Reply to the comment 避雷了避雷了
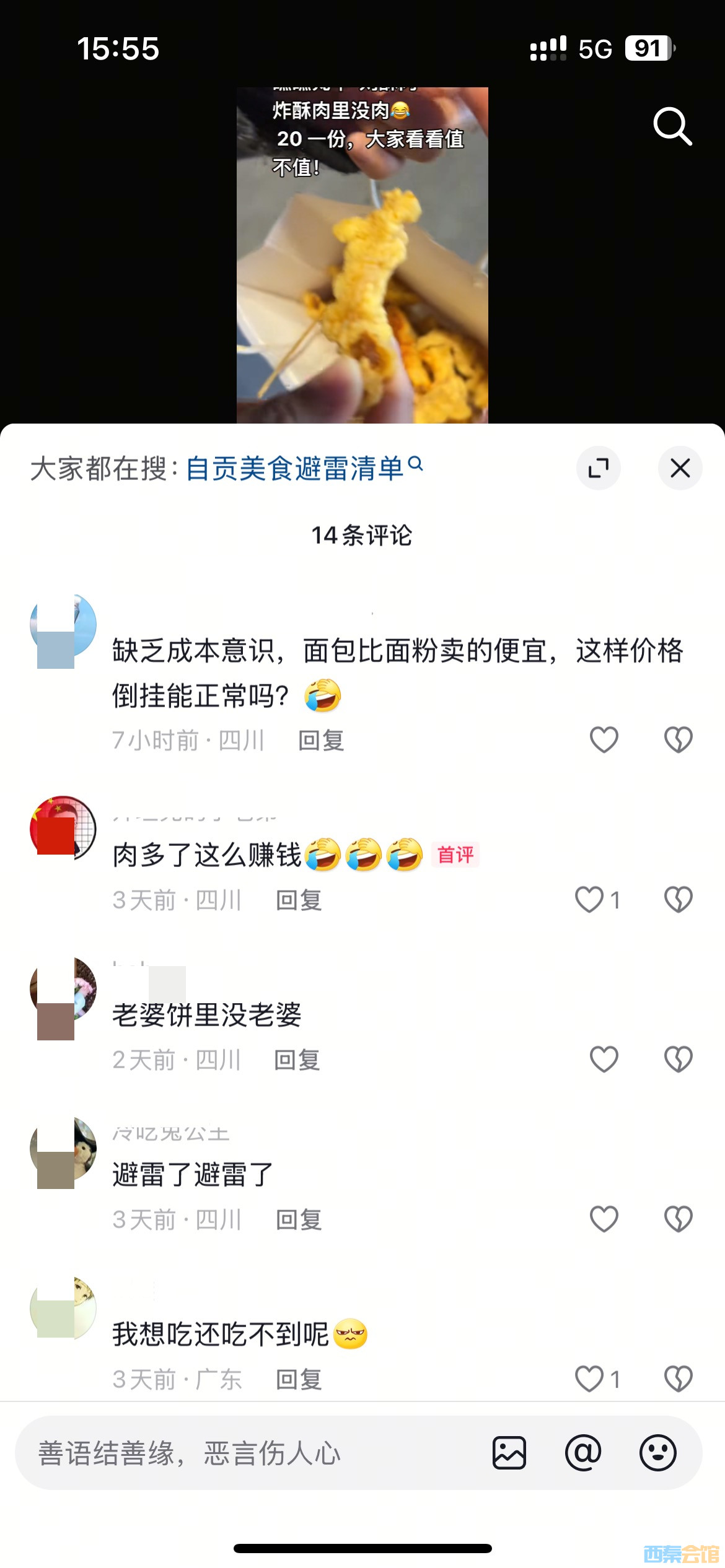This screenshot has width=725, height=1568. 299,1219
